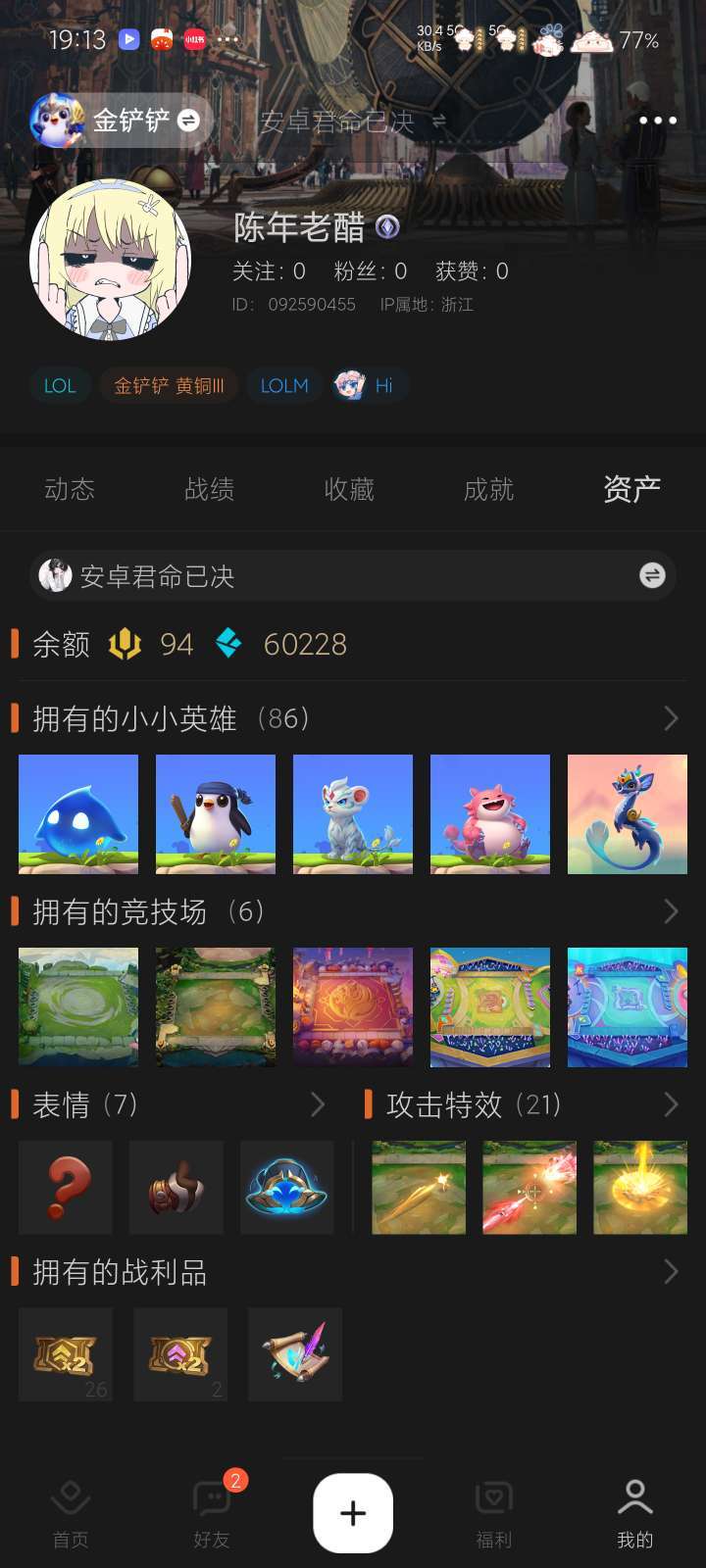706x1568 pixels.
Task: Tap the 金铲铲 黄铜III rank tag
Action: [167, 385]
